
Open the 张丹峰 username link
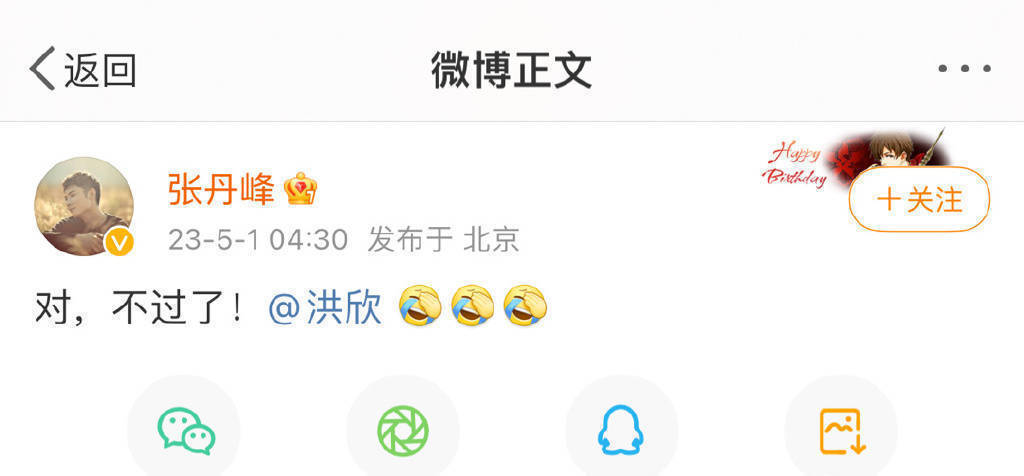(x=220, y=188)
